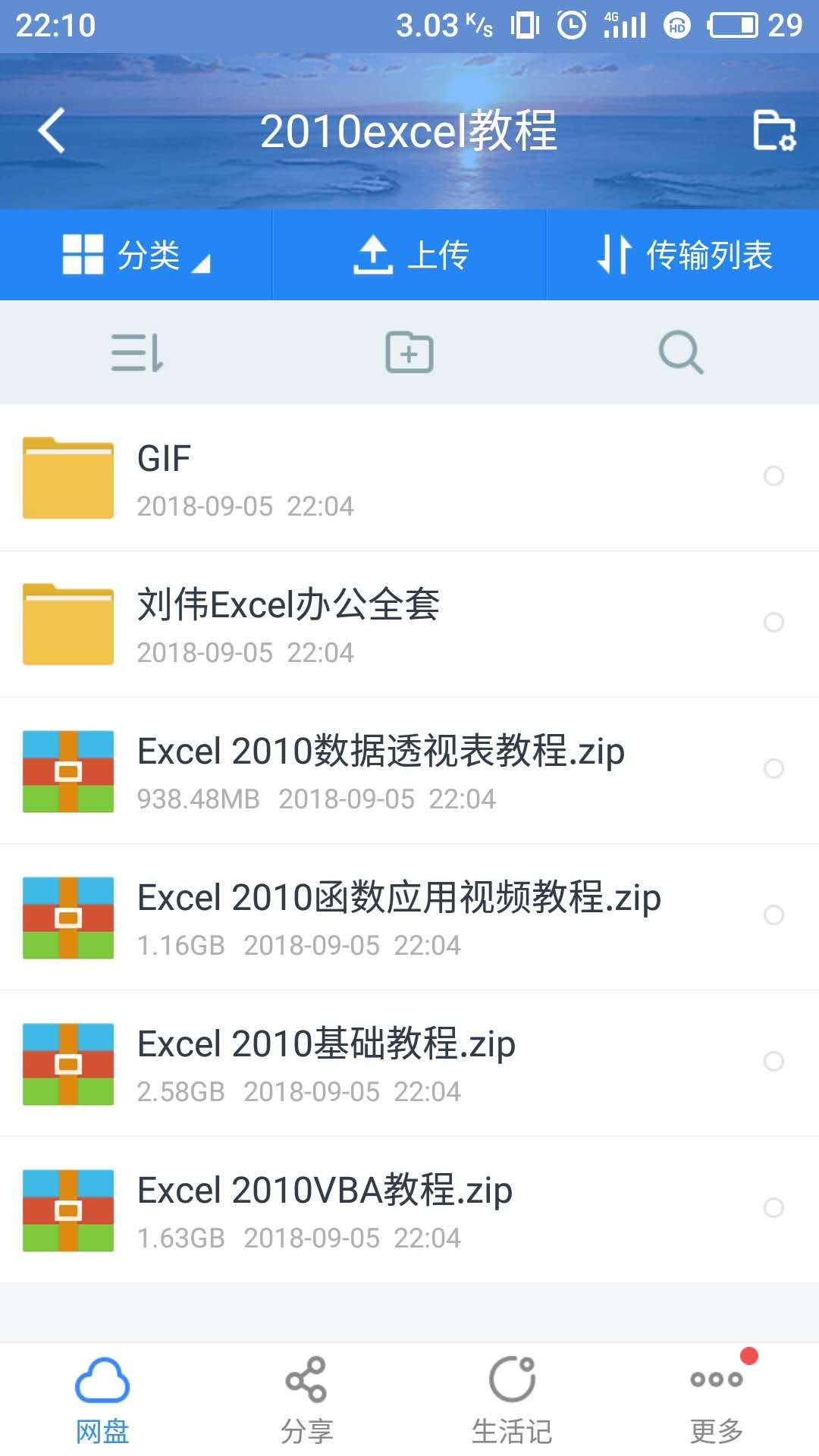Tap the 上传 upload button

pos(410,255)
